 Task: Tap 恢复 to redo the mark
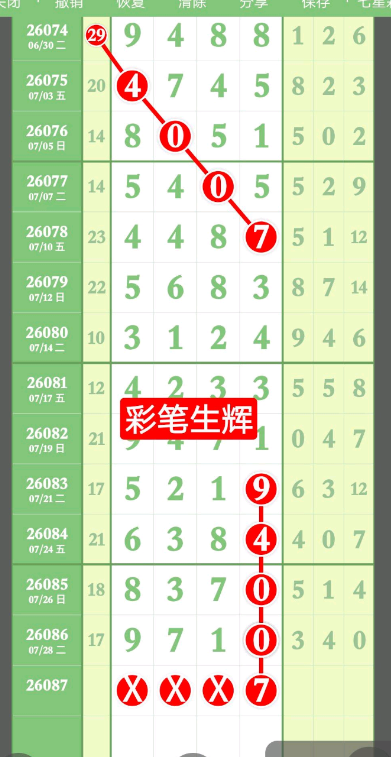click(130, 4)
